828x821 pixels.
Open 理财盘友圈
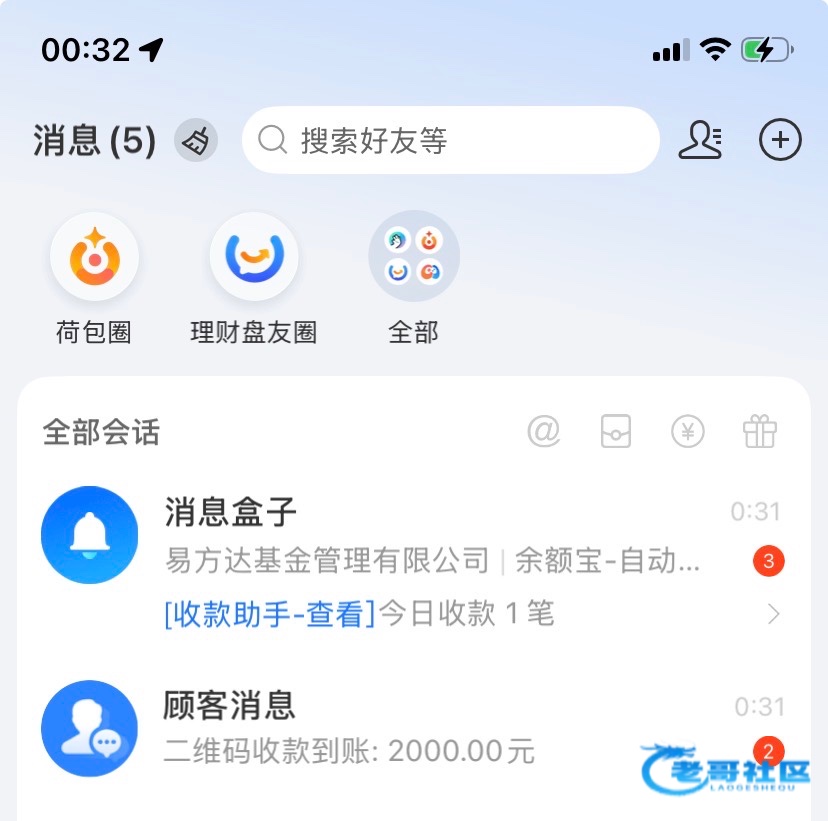pyautogui.click(x=254, y=279)
